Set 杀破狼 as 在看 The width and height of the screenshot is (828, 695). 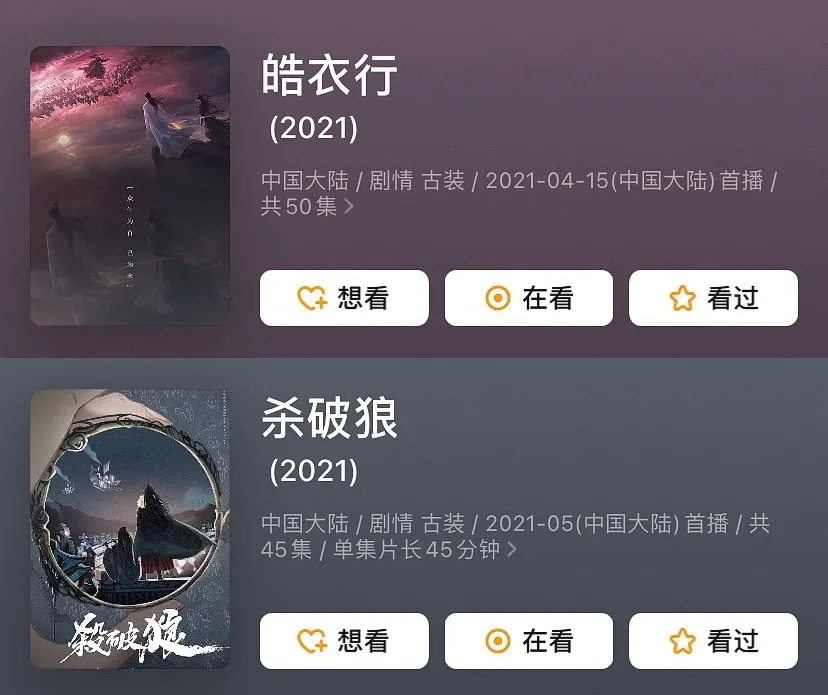528,641
